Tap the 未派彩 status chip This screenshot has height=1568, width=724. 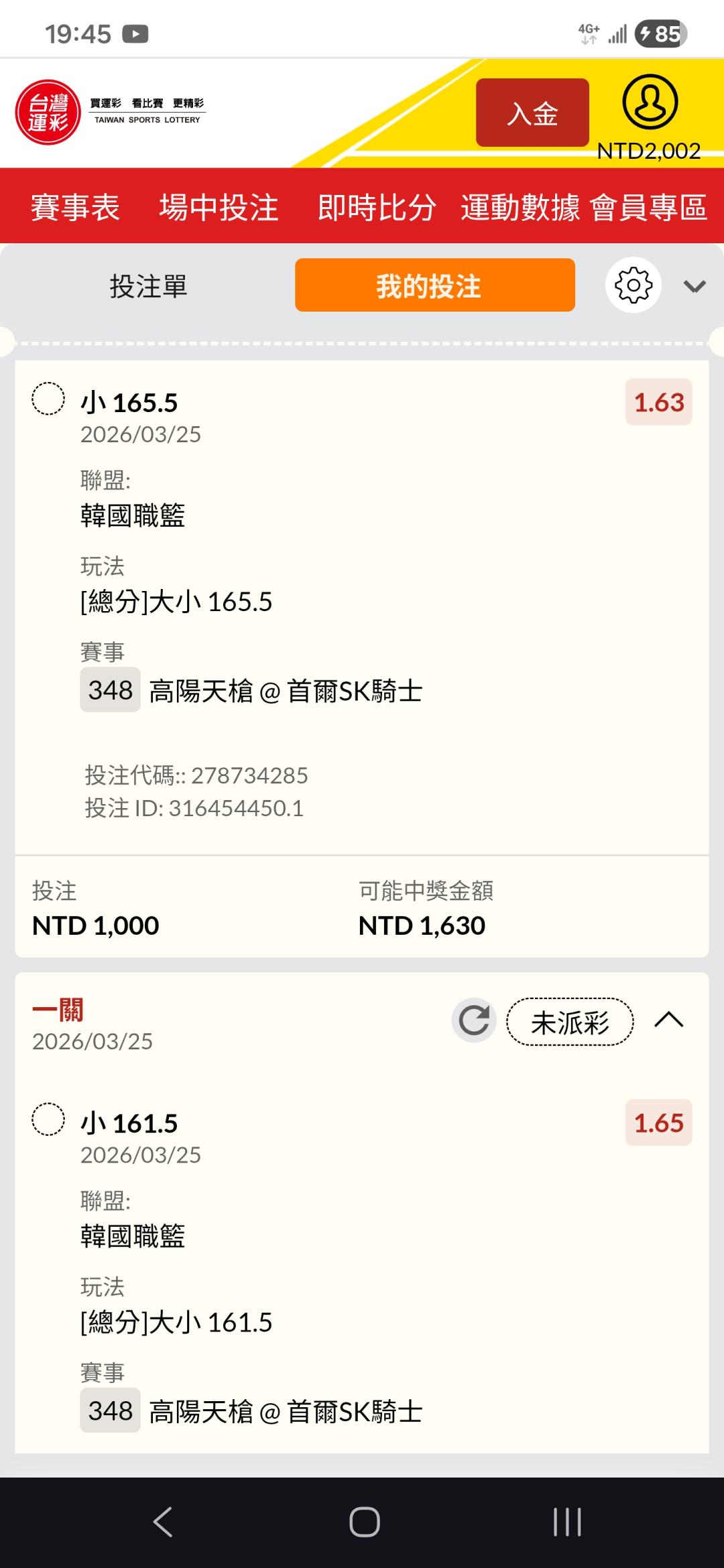570,1022
